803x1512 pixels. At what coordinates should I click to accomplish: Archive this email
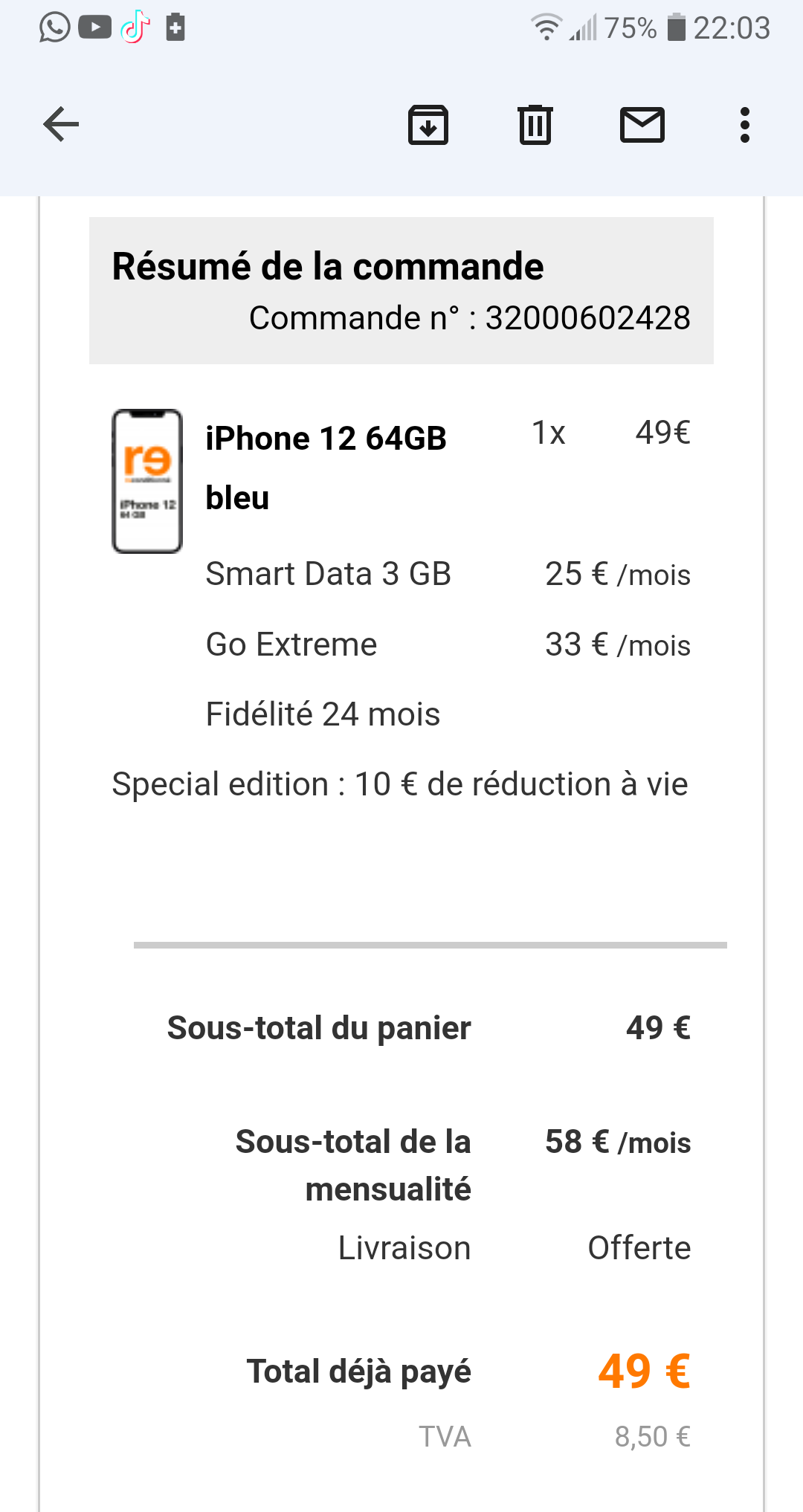(x=428, y=124)
